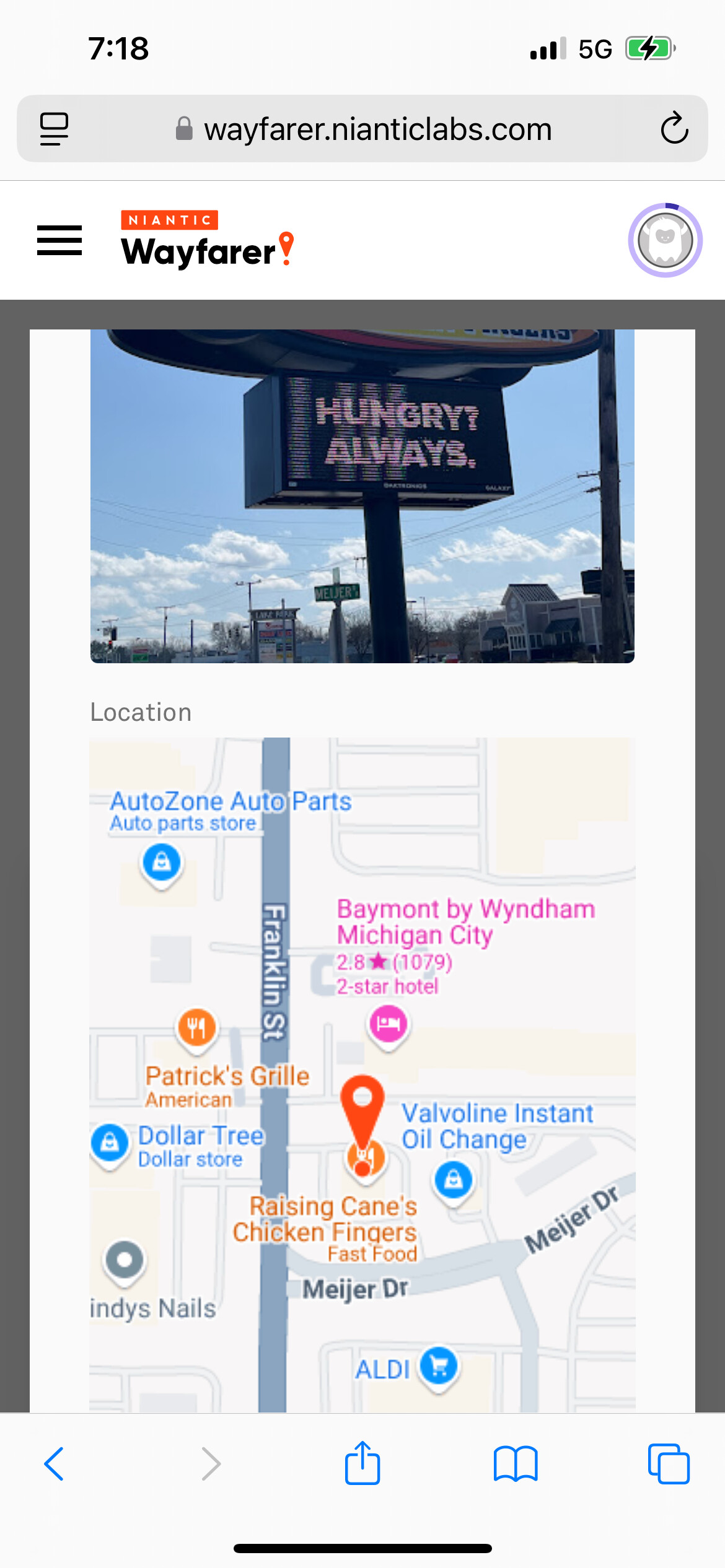This screenshot has height=1568, width=725.
Task: Select the AutoZone Auto Parts pin
Action: coord(162,864)
